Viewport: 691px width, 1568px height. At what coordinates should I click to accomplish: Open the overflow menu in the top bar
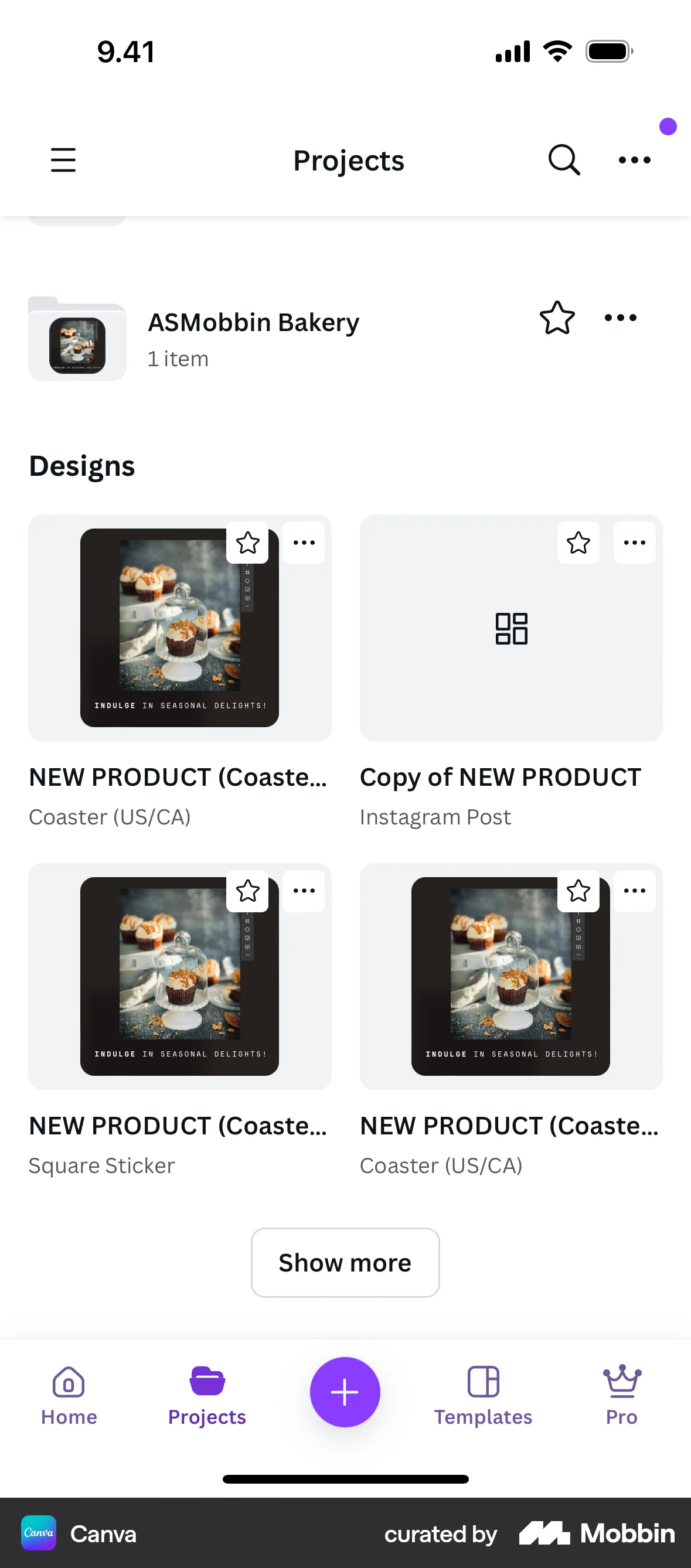pos(634,160)
